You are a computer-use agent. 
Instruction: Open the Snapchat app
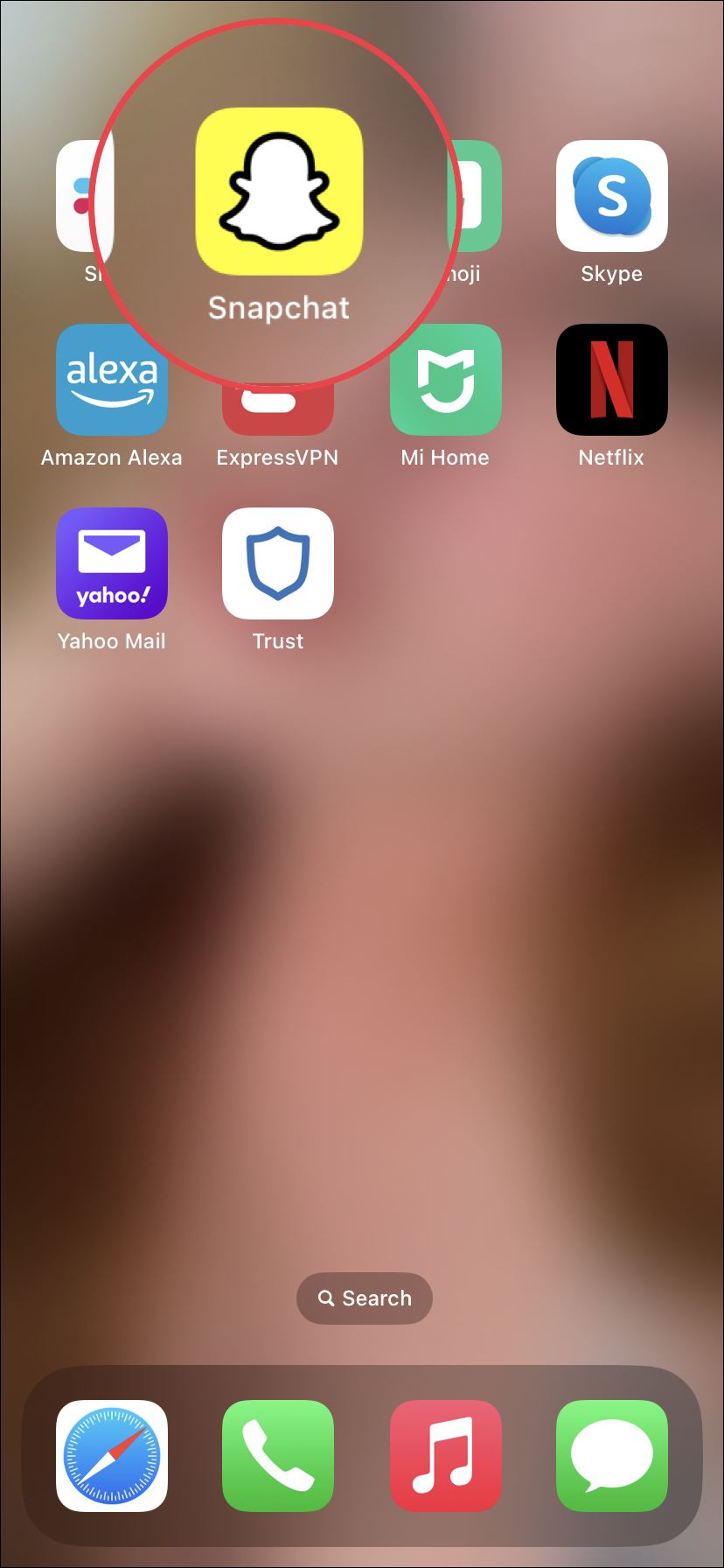pyautogui.click(x=279, y=192)
